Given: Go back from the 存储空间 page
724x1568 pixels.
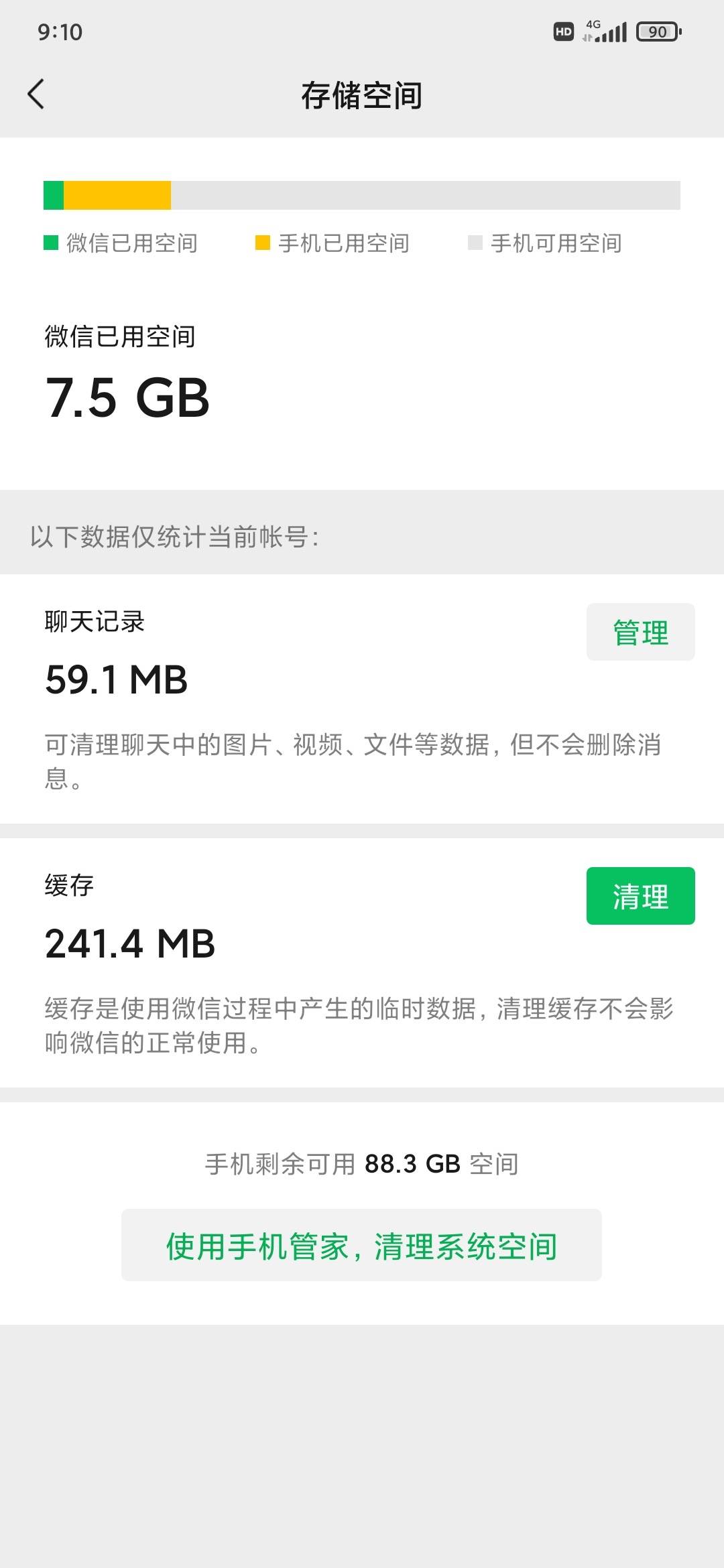Looking at the screenshot, I should coord(36,94).
